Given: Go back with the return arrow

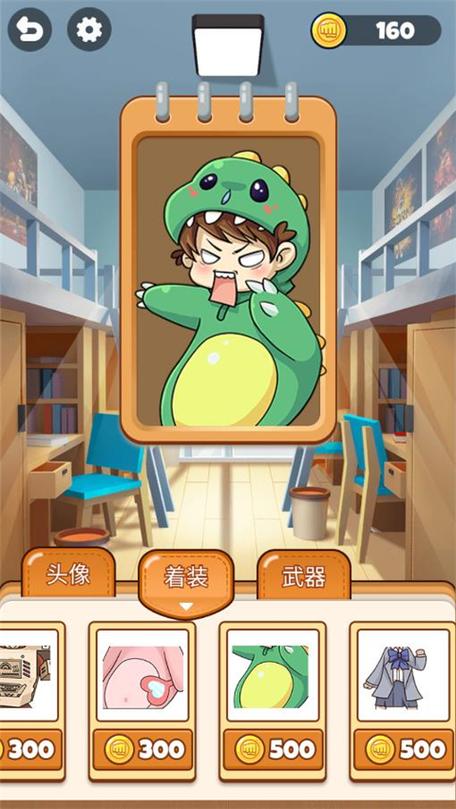Looking at the screenshot, I should [x=29, y=29].
